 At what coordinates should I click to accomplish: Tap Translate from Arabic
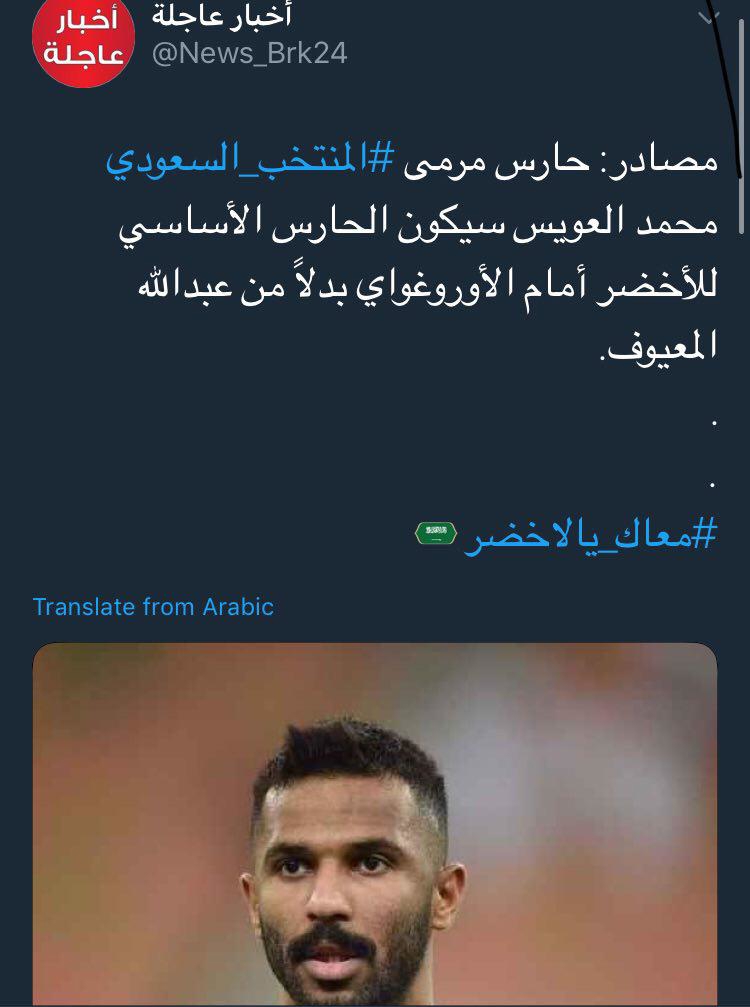tap(153, 607)
